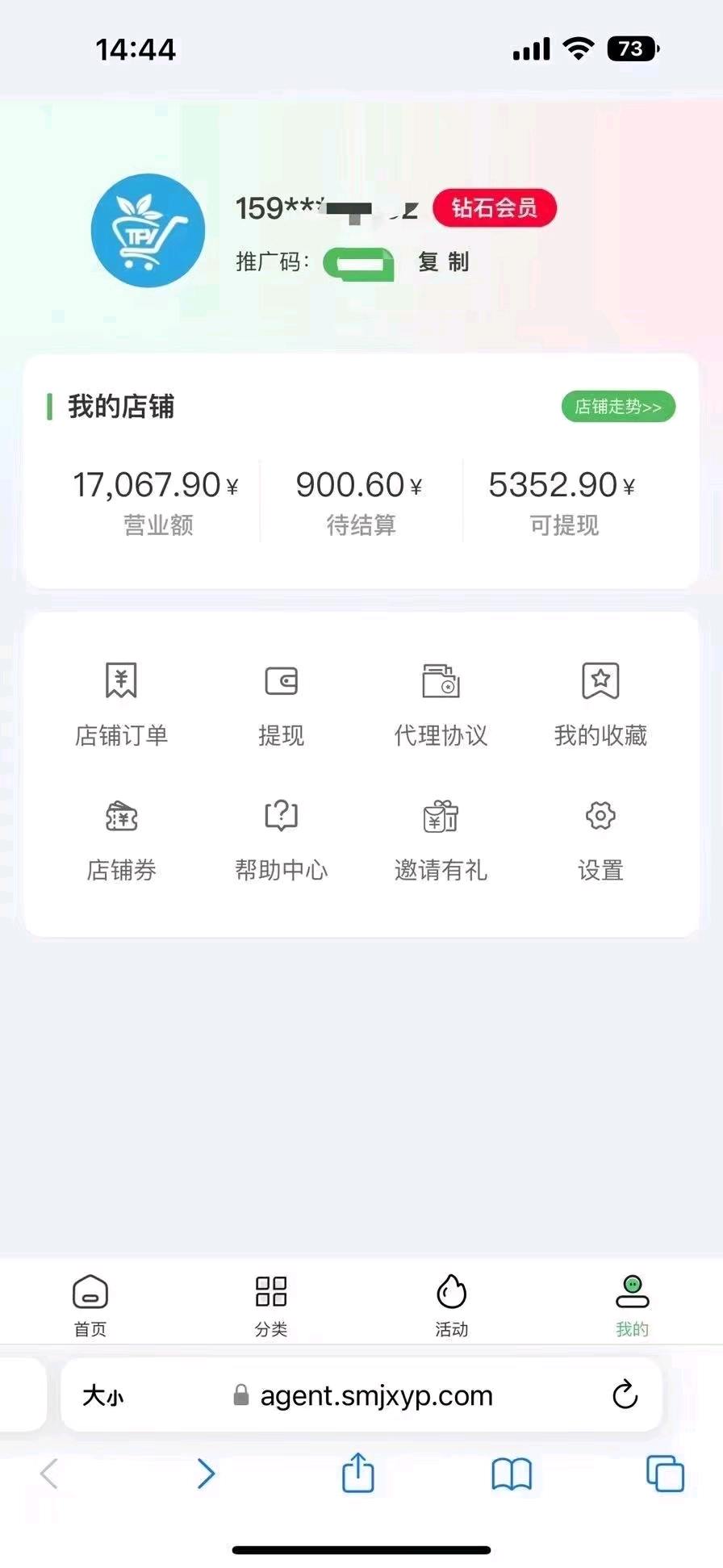Open 邀请有礼 invite rewards
The width and height of the screenshot is (723, 1568).
441,840
